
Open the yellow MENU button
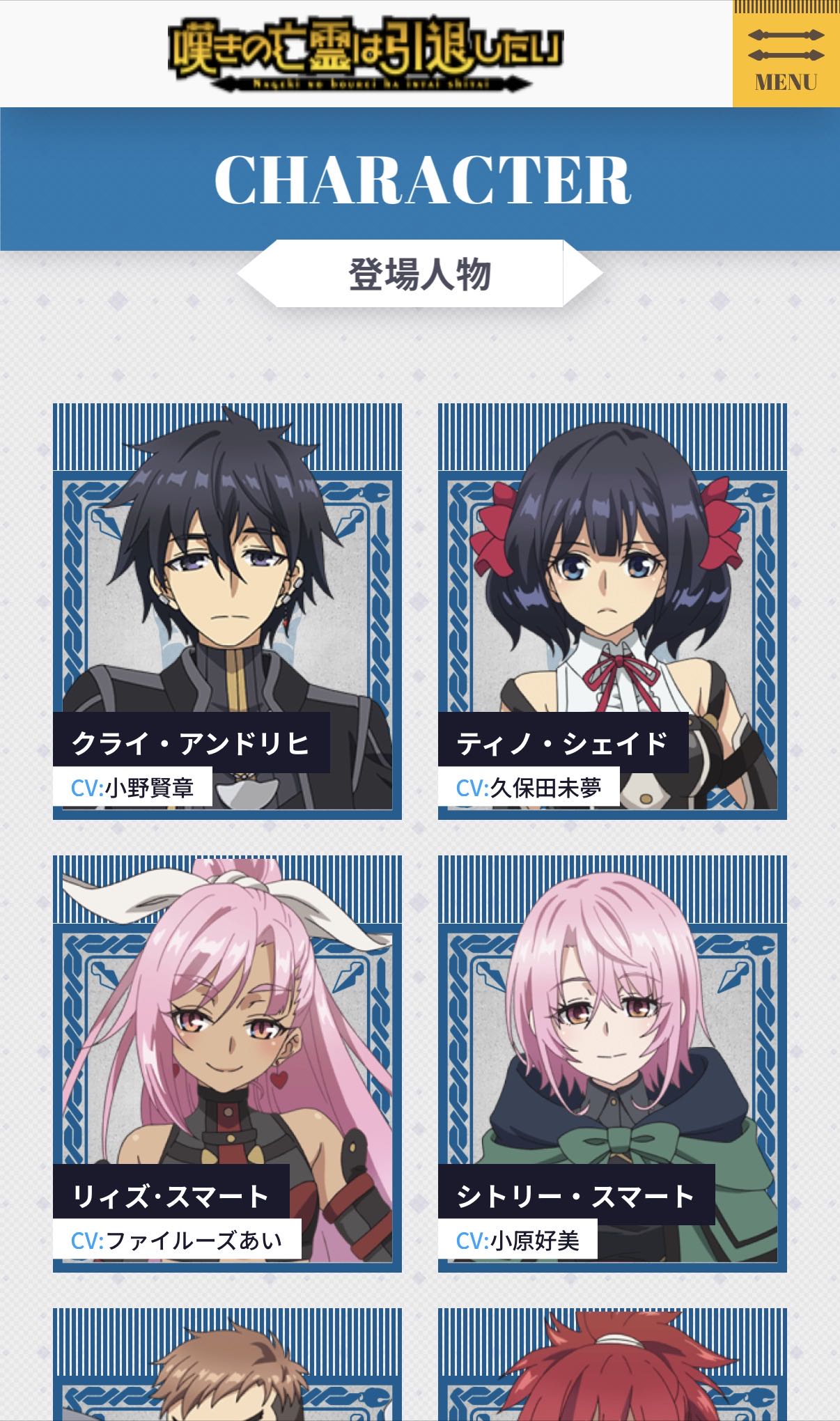[x=786, y=54]
